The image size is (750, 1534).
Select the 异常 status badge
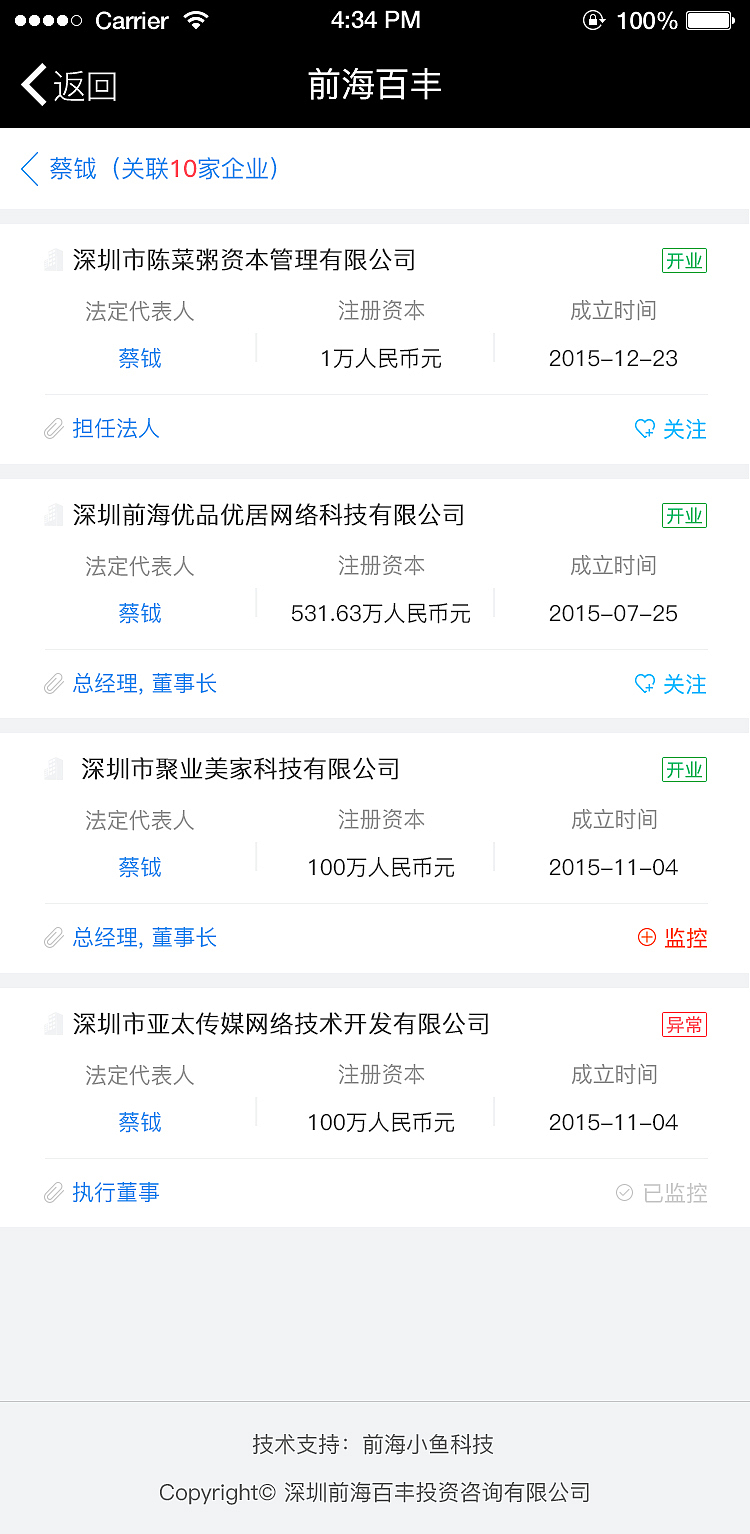coord(684,1024)
